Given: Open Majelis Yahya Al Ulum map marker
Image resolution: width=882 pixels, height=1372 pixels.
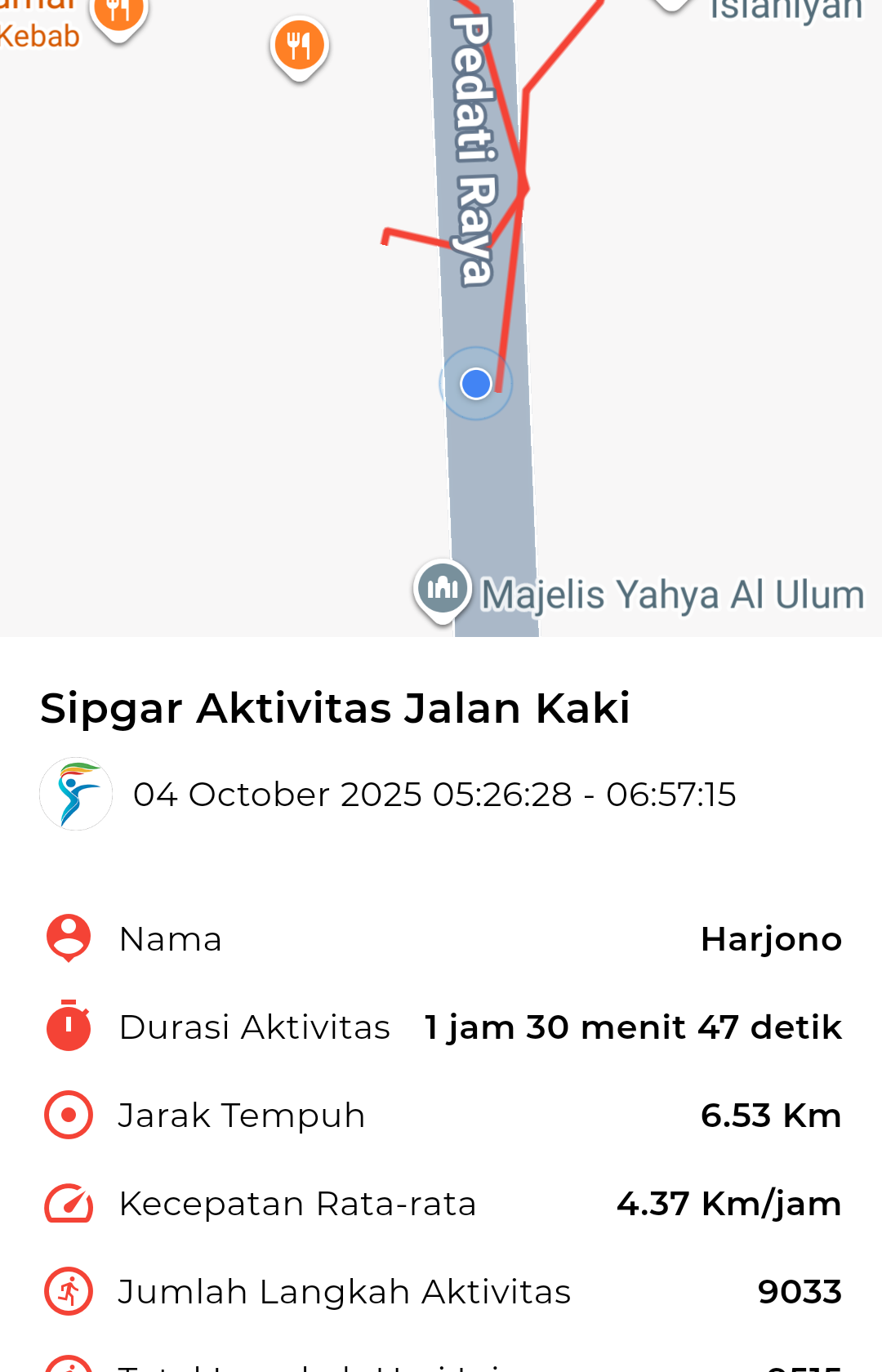Looking at the screenshot, I should (x=443, y=588).
